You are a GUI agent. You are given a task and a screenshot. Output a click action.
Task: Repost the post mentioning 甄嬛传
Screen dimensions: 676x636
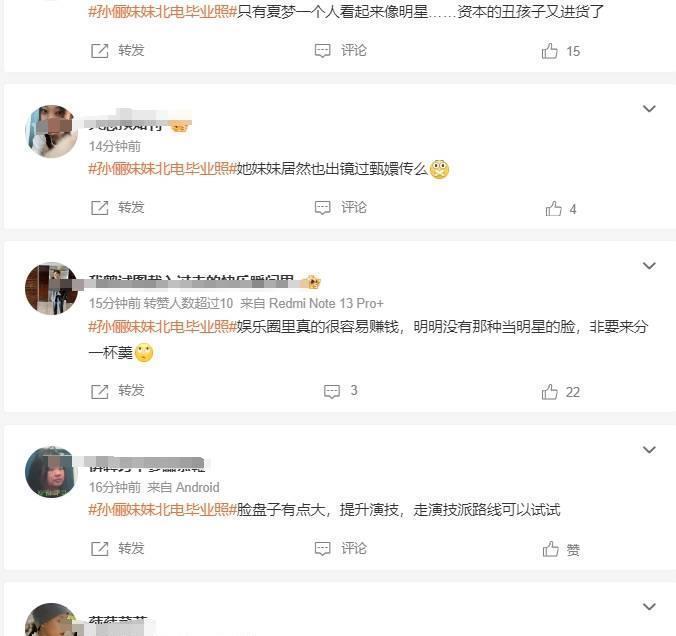pos(118,208)
